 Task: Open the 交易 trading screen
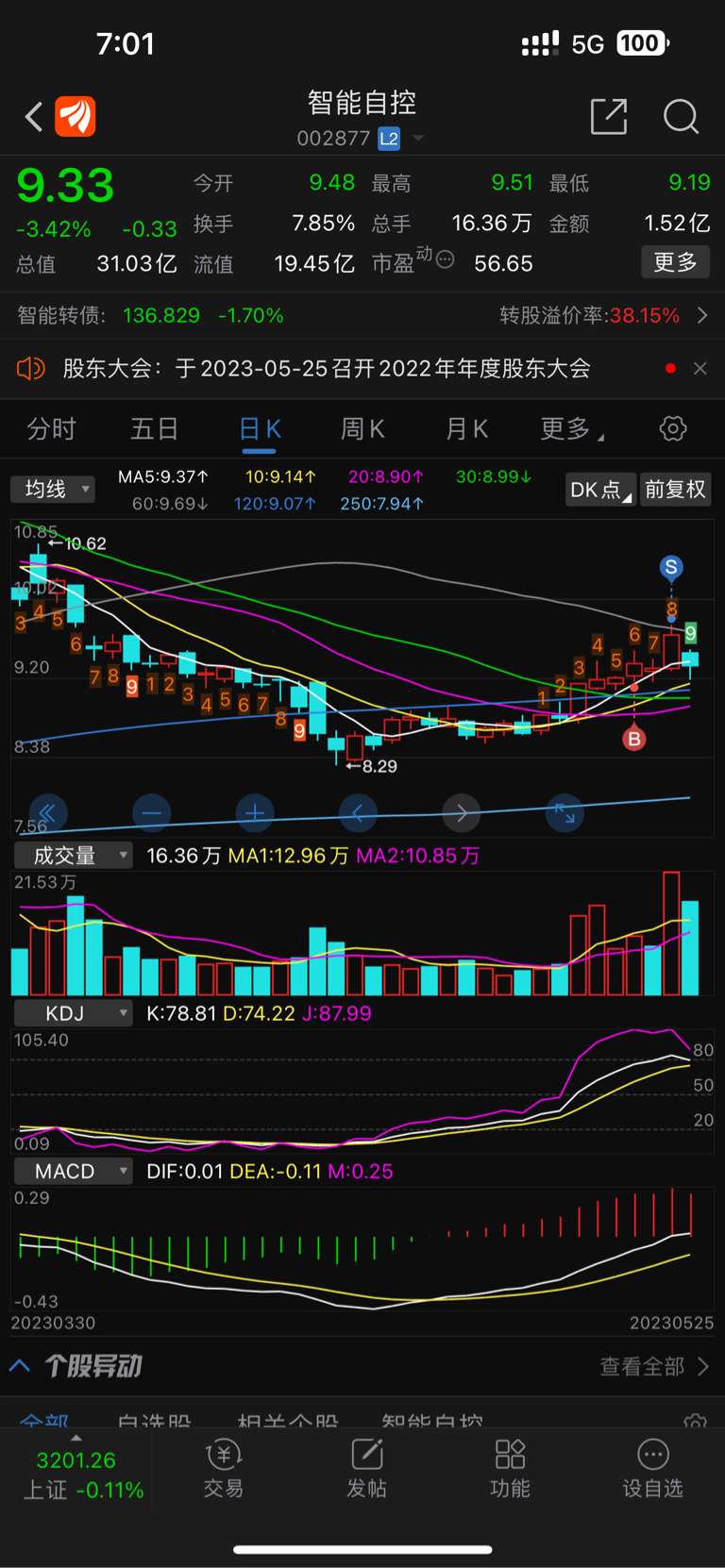click(223, 1469)
